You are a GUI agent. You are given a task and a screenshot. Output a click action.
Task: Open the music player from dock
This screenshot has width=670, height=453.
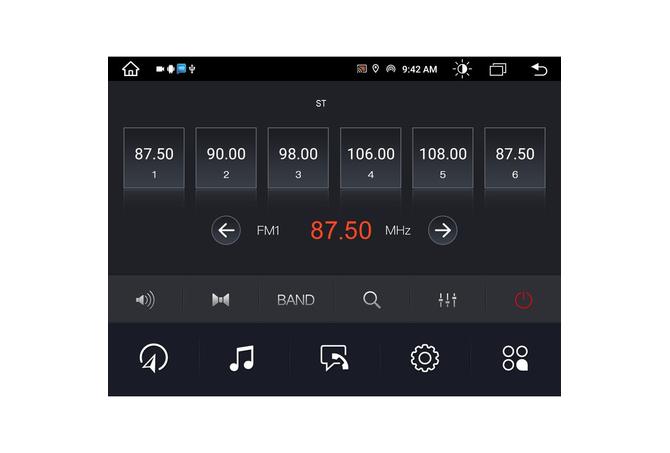pyautogui.click(x=242, y=359)
